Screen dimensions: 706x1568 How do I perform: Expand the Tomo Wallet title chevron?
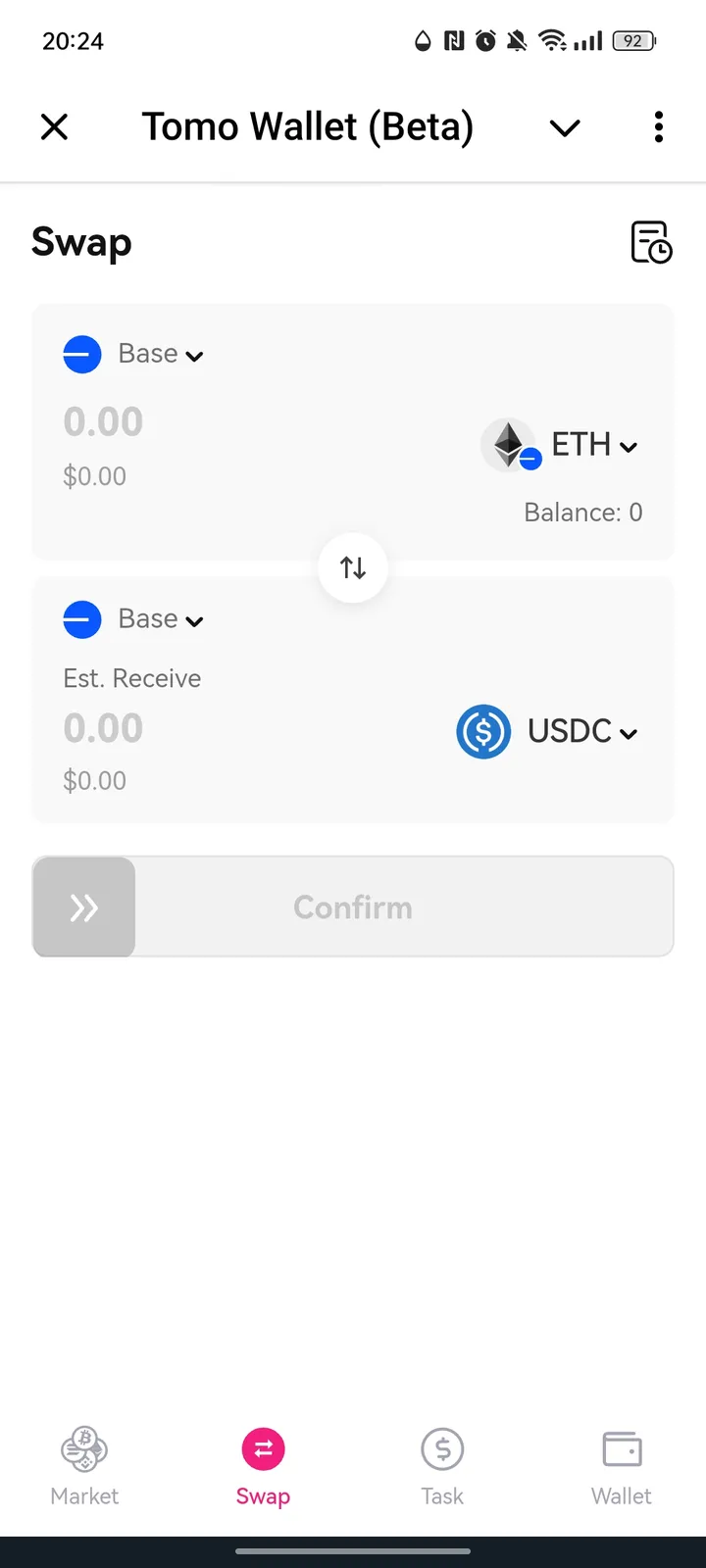(x=564, y=127)
